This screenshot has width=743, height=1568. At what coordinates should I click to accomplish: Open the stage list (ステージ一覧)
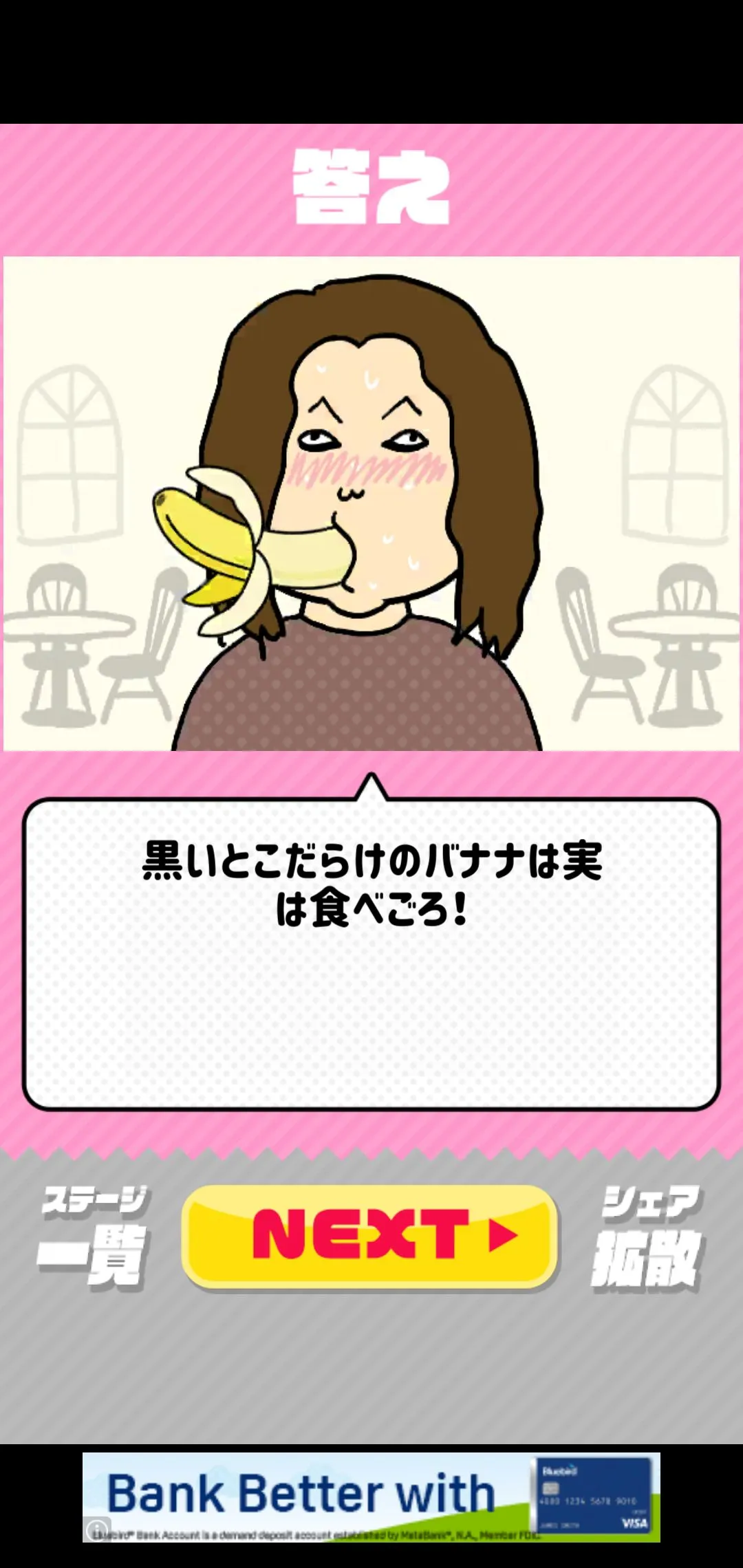coord(92,1235)
